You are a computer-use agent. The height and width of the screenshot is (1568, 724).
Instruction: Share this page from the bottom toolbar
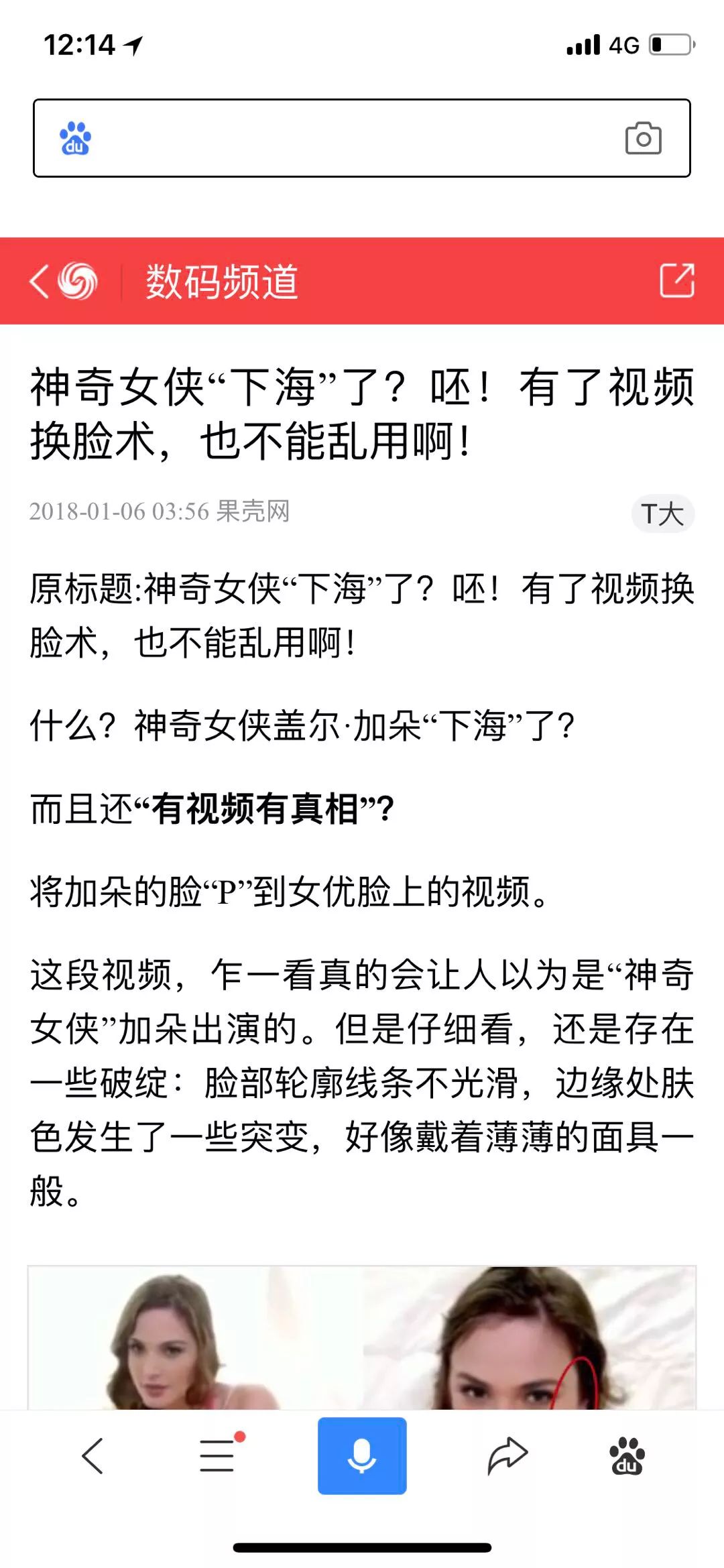pyautogui.click(x=507, y=1456)
